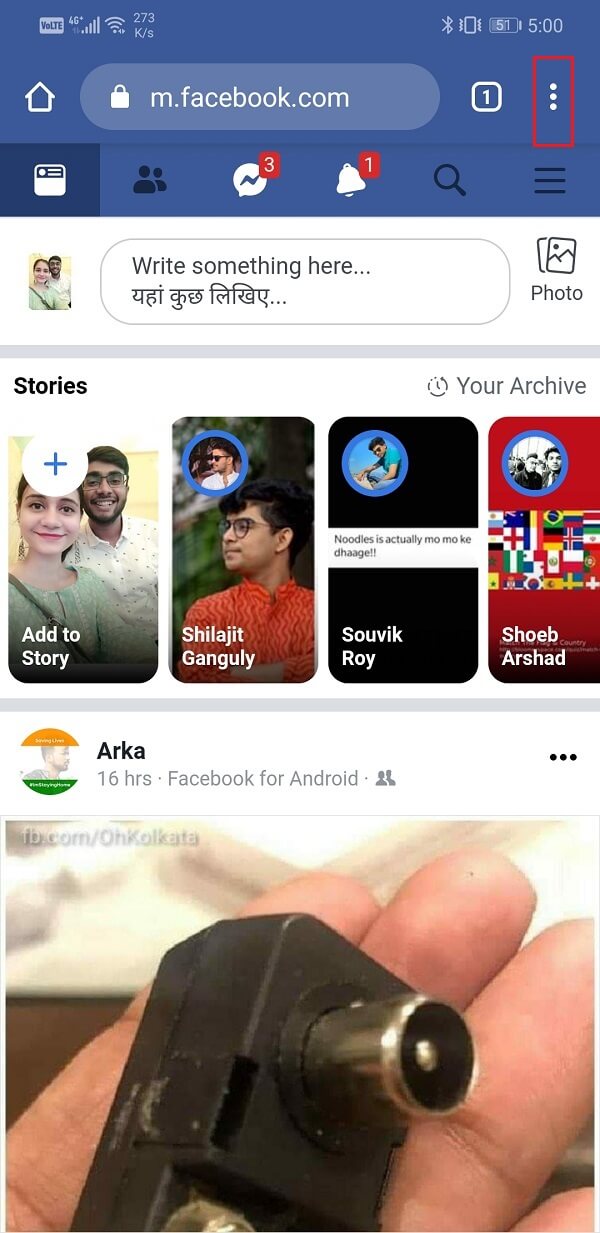Add a Photo to a post
The height and width of the screenshot is (1233, 600).
(556, 270)
